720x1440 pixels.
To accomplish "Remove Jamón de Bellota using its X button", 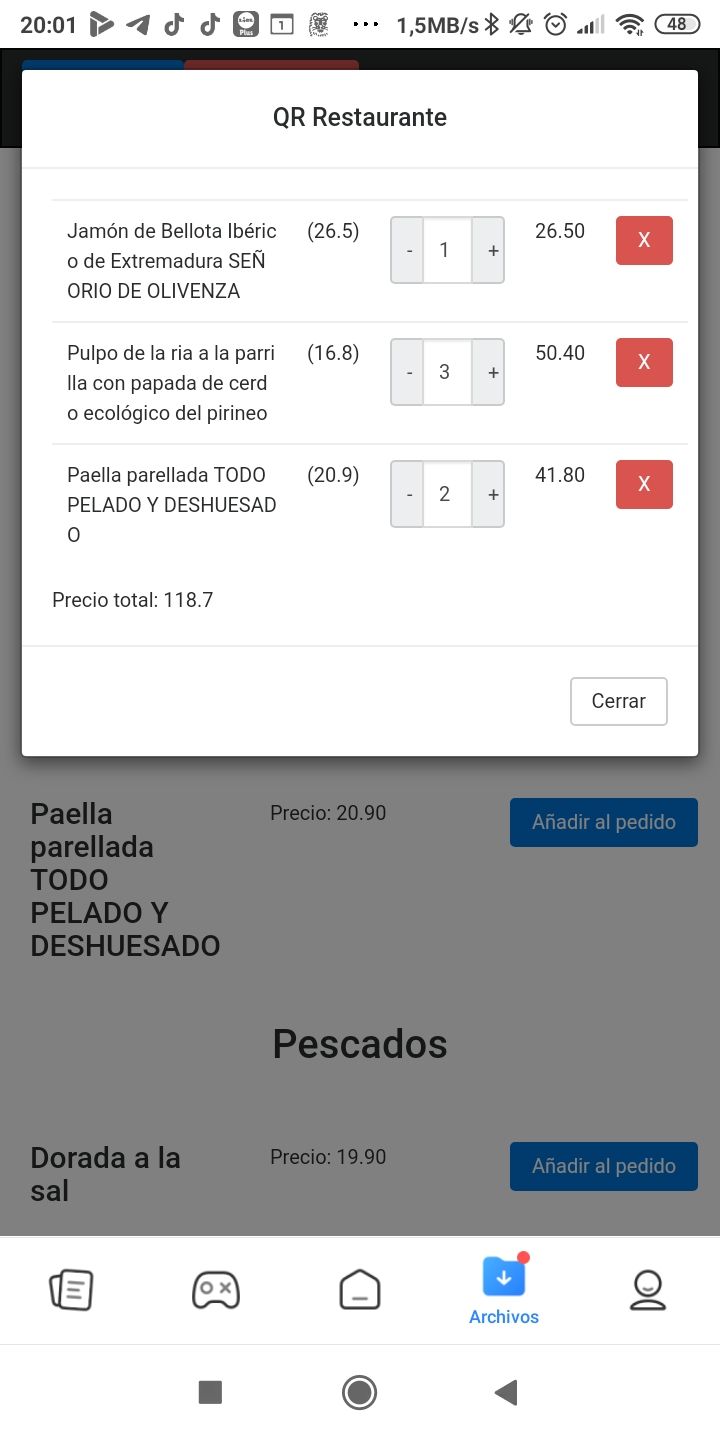I will [x=643, y=240].
